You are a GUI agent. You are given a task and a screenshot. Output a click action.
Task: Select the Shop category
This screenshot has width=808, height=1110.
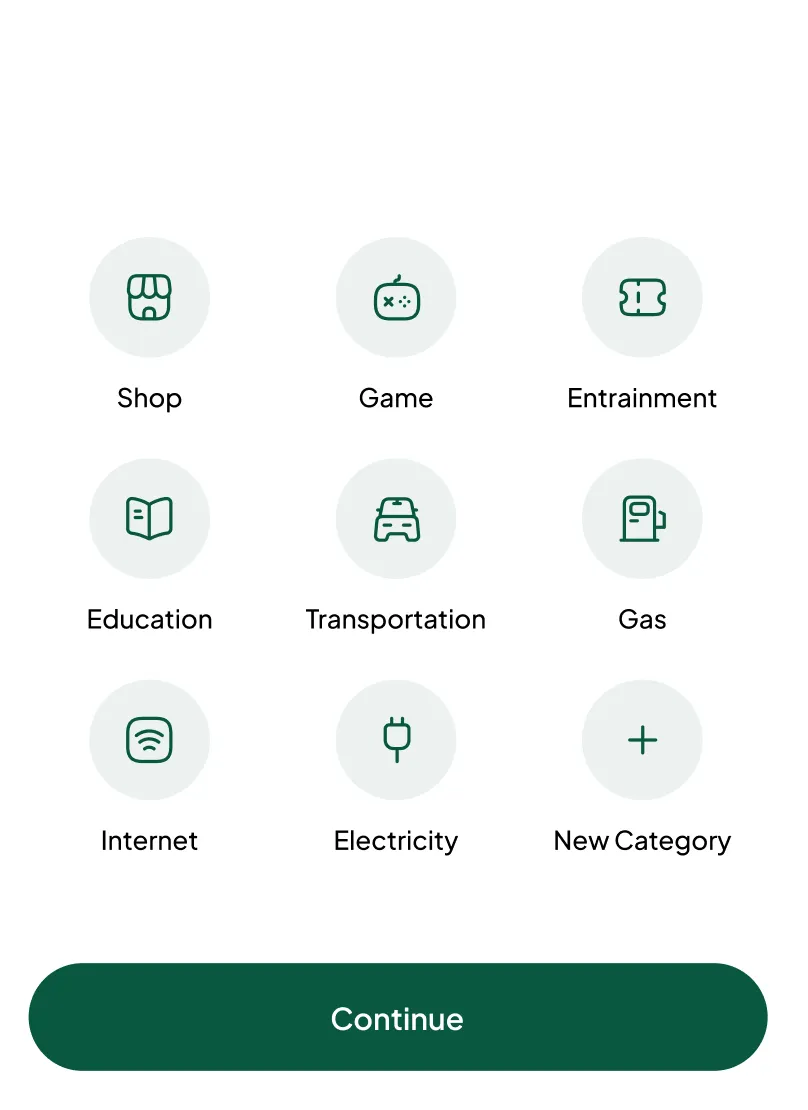[x=149, y=297]
